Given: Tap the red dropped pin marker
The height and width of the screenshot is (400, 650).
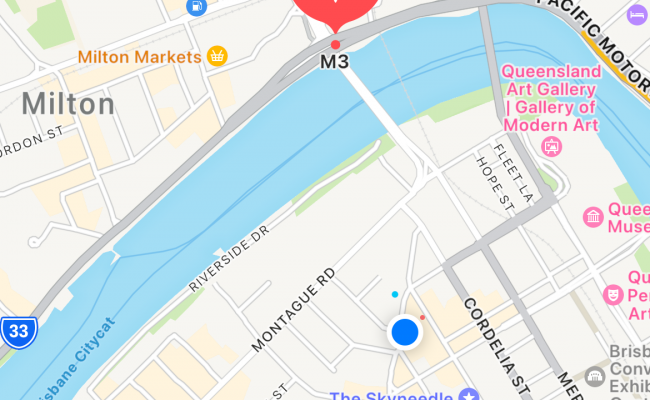Looking at the screenshot, I should point(334,12).
